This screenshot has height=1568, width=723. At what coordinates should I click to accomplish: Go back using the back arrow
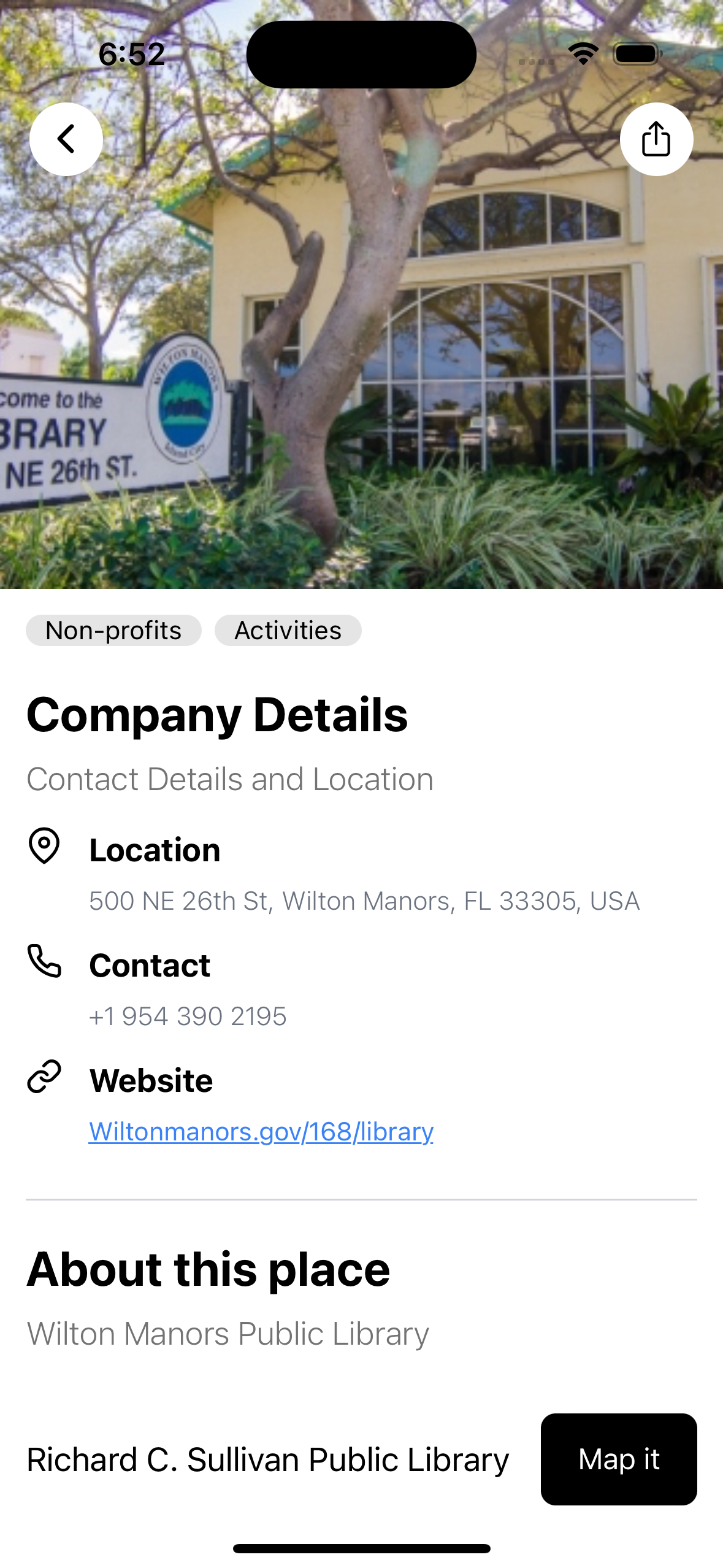coord(66,139)
